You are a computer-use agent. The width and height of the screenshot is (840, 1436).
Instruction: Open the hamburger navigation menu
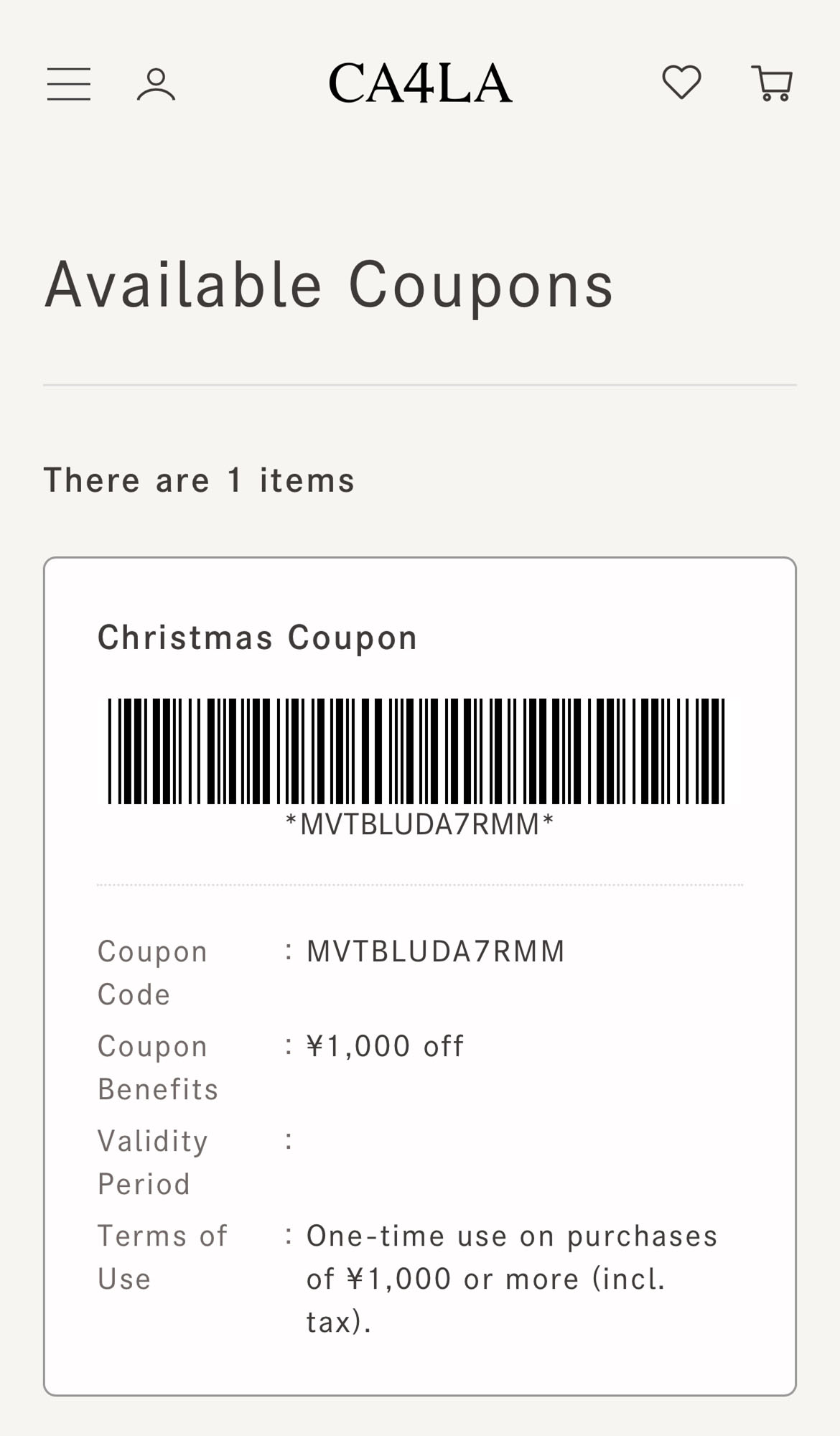click(69, 84)
